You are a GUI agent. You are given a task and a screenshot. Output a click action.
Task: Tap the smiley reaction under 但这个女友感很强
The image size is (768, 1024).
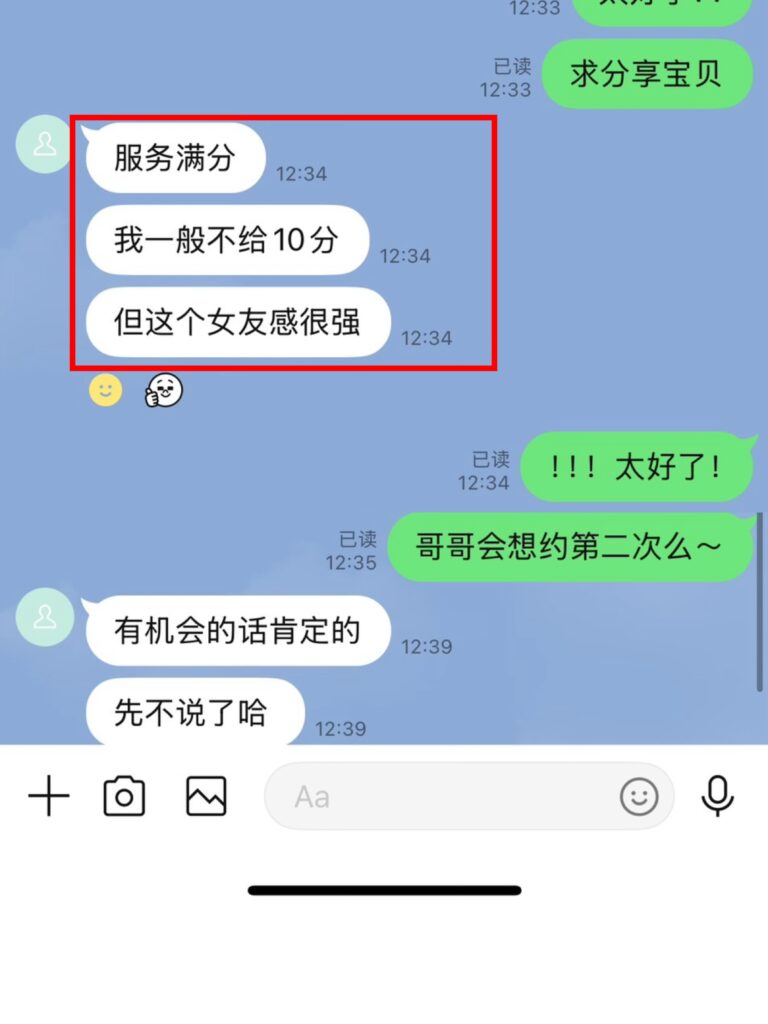[x=106, y=389]
